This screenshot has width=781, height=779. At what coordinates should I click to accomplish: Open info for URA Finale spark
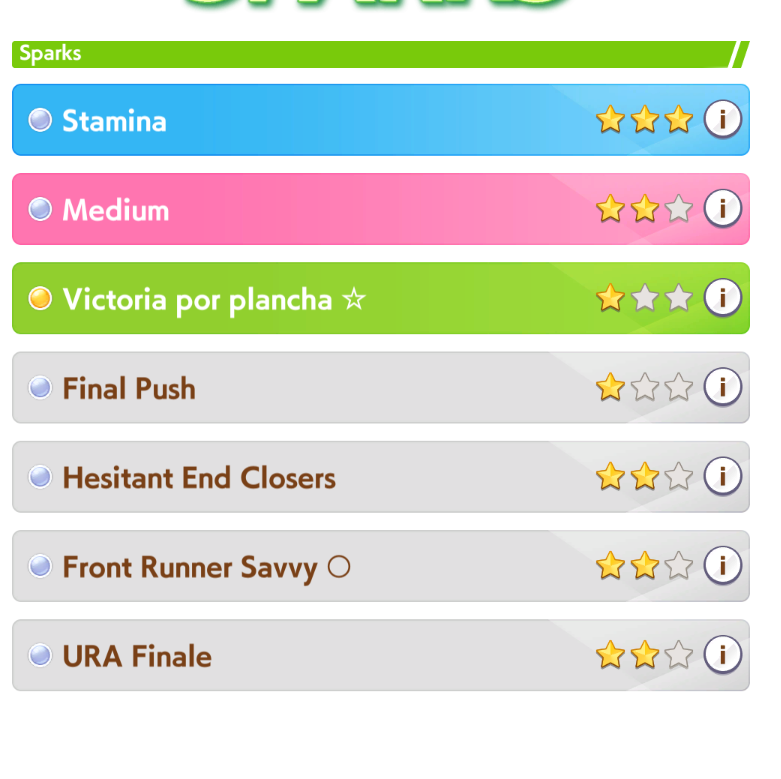tap(722, 655)
